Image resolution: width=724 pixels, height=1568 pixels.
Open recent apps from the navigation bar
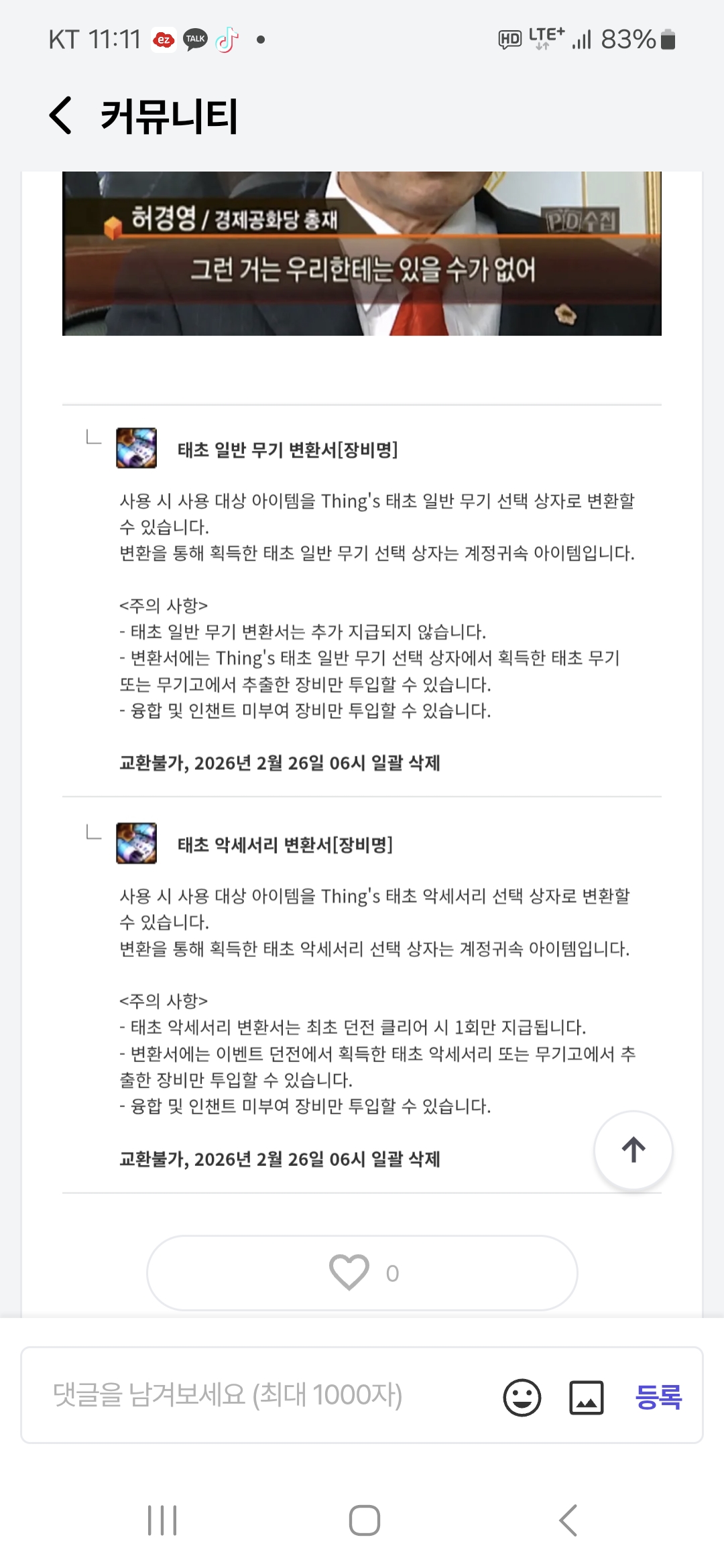pos(162,1520)
